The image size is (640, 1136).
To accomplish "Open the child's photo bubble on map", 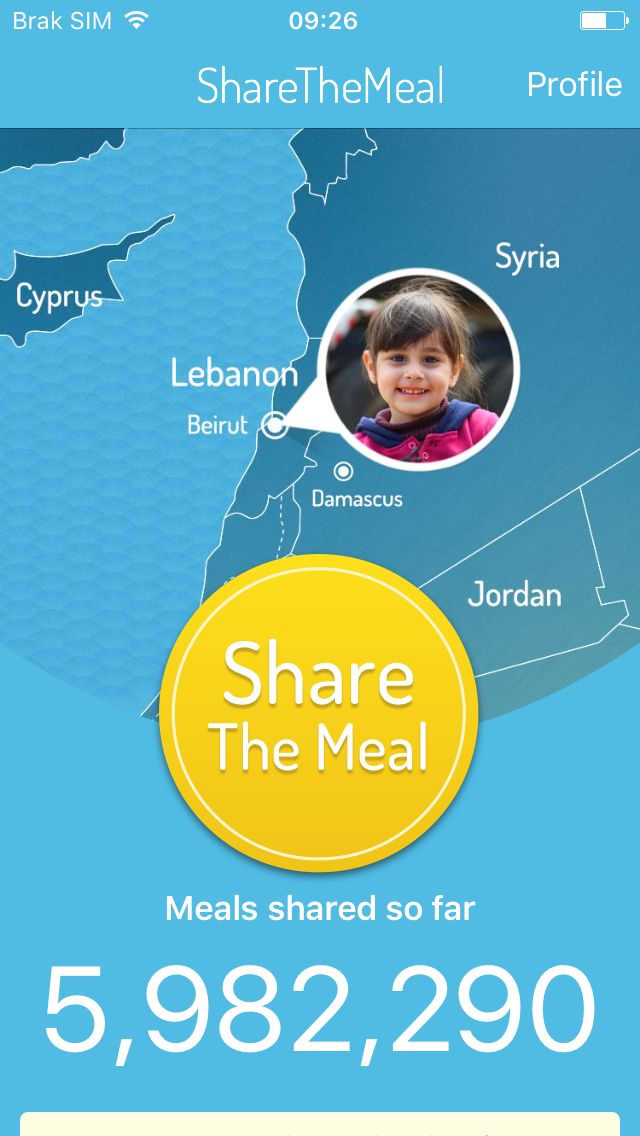I will 419,369.
